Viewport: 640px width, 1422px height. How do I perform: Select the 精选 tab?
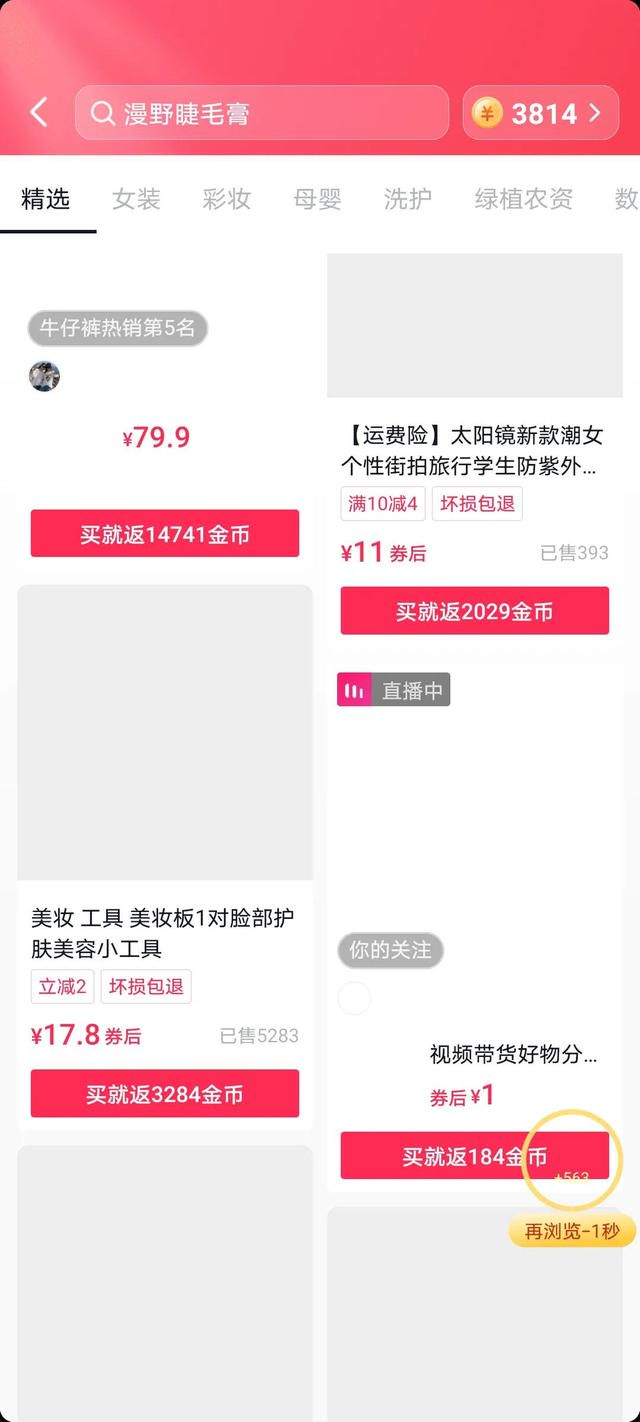(x=46, y=199)
